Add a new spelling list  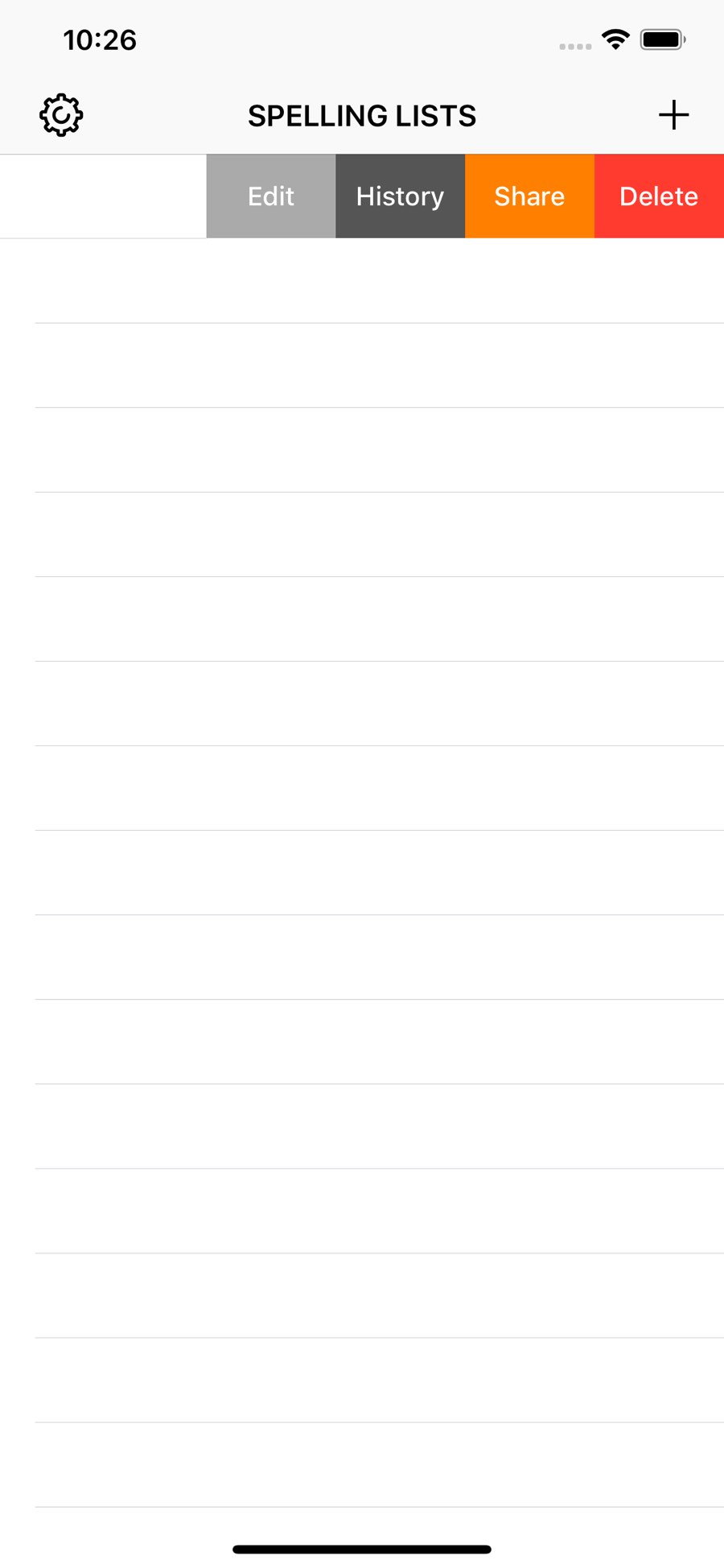pos(673,116)
